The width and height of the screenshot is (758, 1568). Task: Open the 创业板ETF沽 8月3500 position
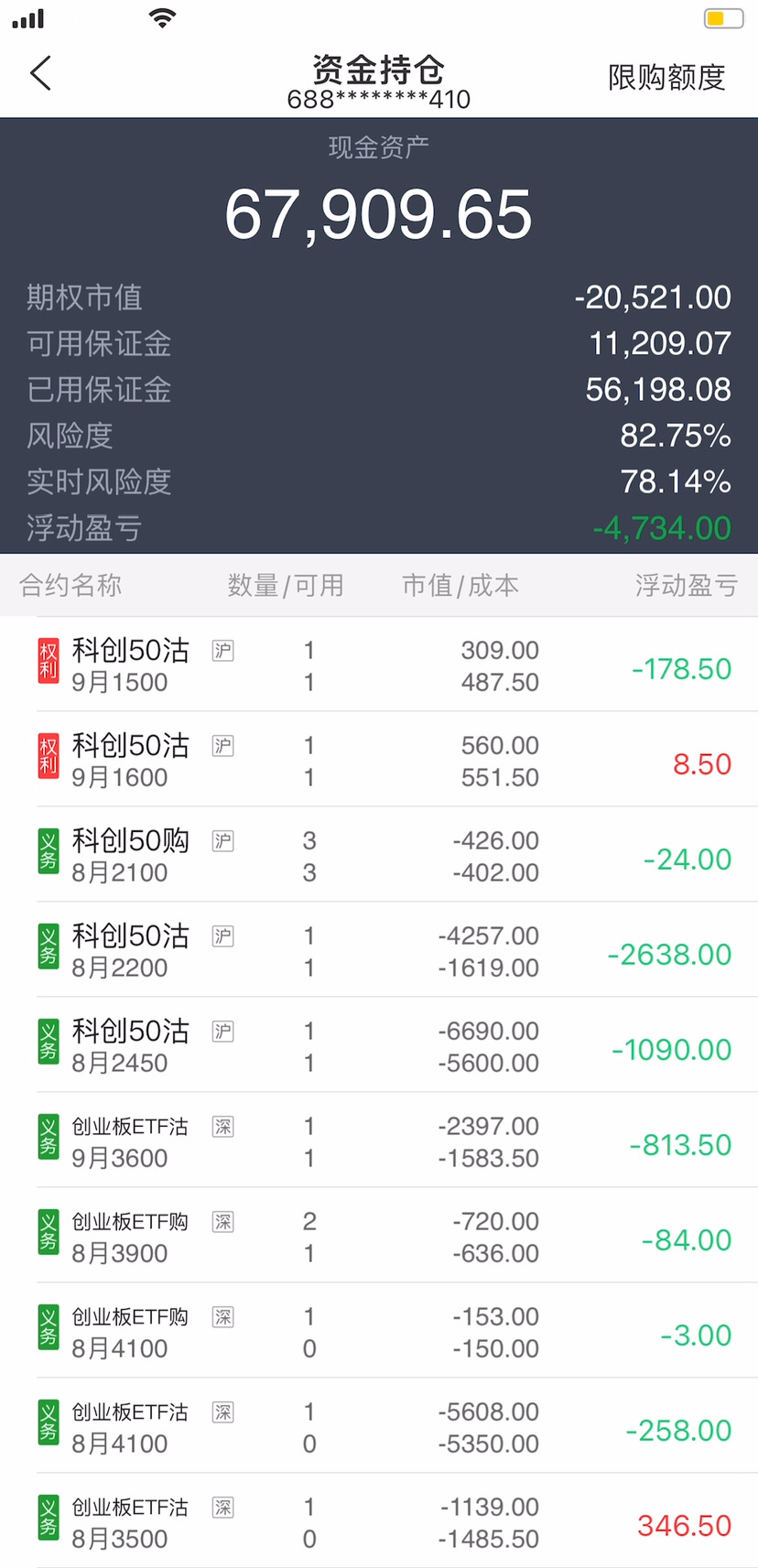click(379, 1520)
